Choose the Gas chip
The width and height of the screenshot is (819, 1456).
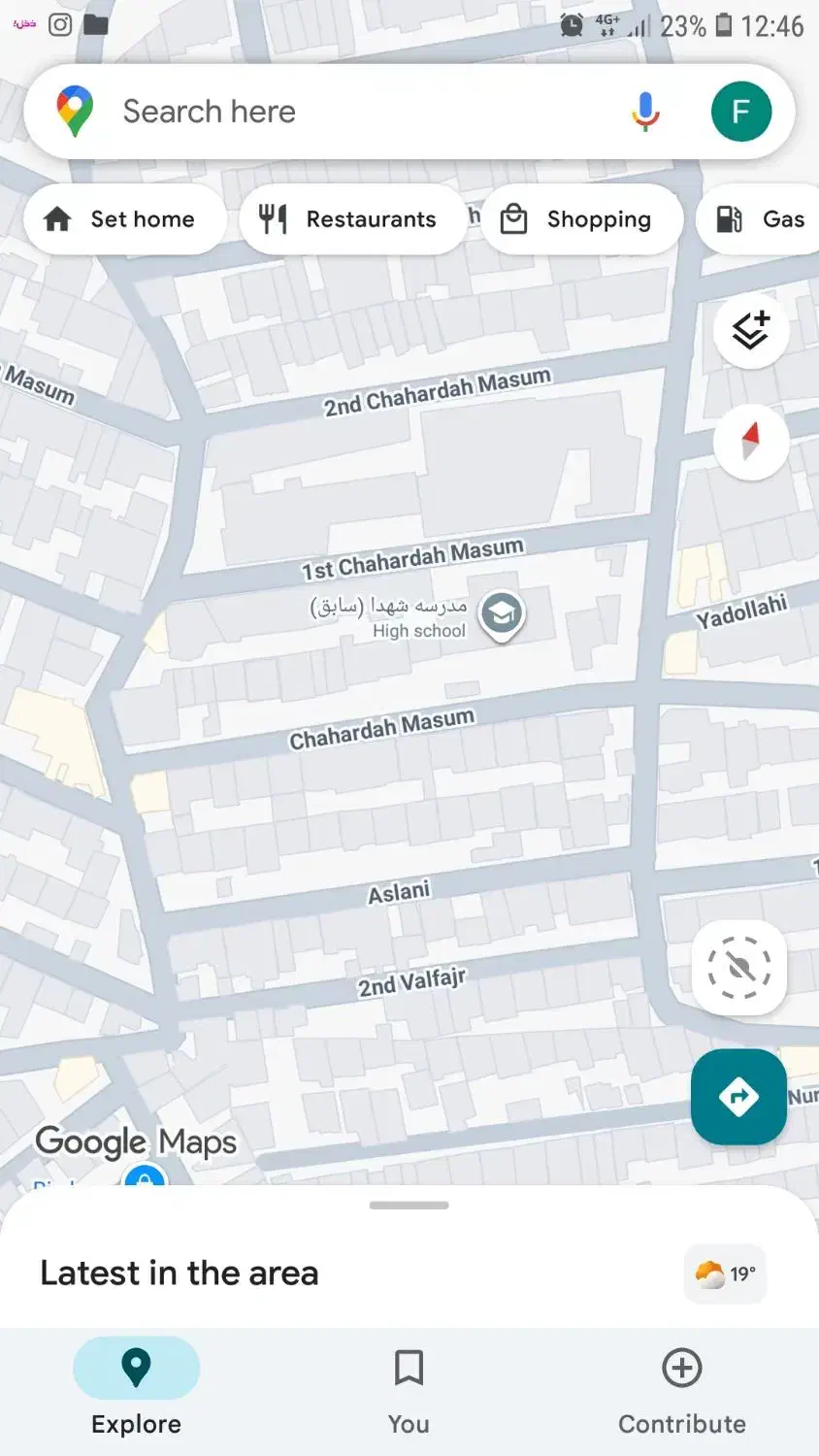click(x=759, y=219)
